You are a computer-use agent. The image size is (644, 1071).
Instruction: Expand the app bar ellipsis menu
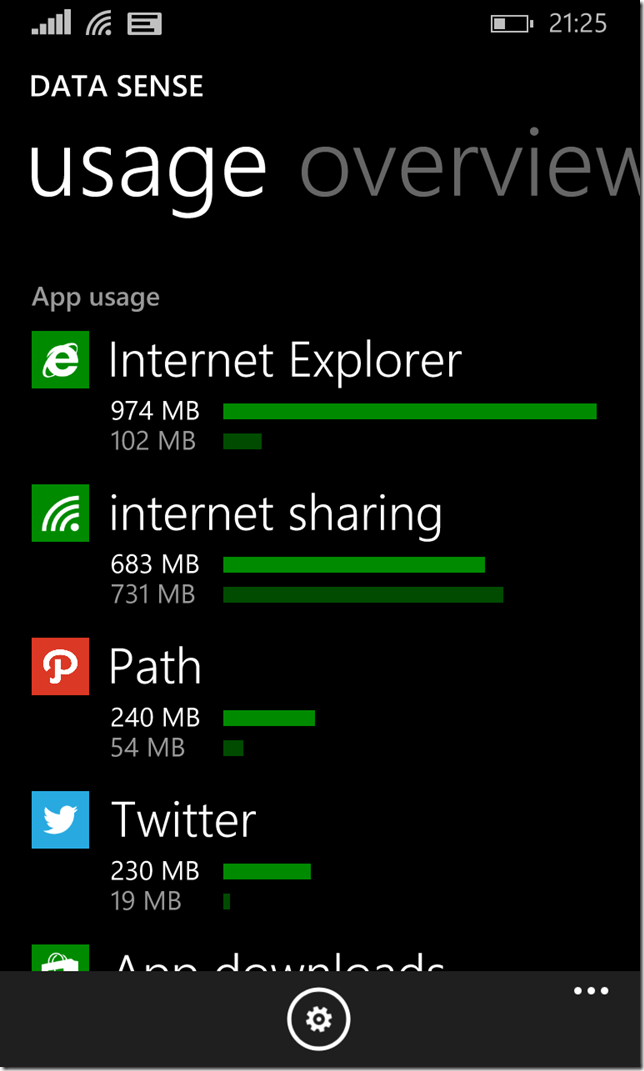click(591, 991)
